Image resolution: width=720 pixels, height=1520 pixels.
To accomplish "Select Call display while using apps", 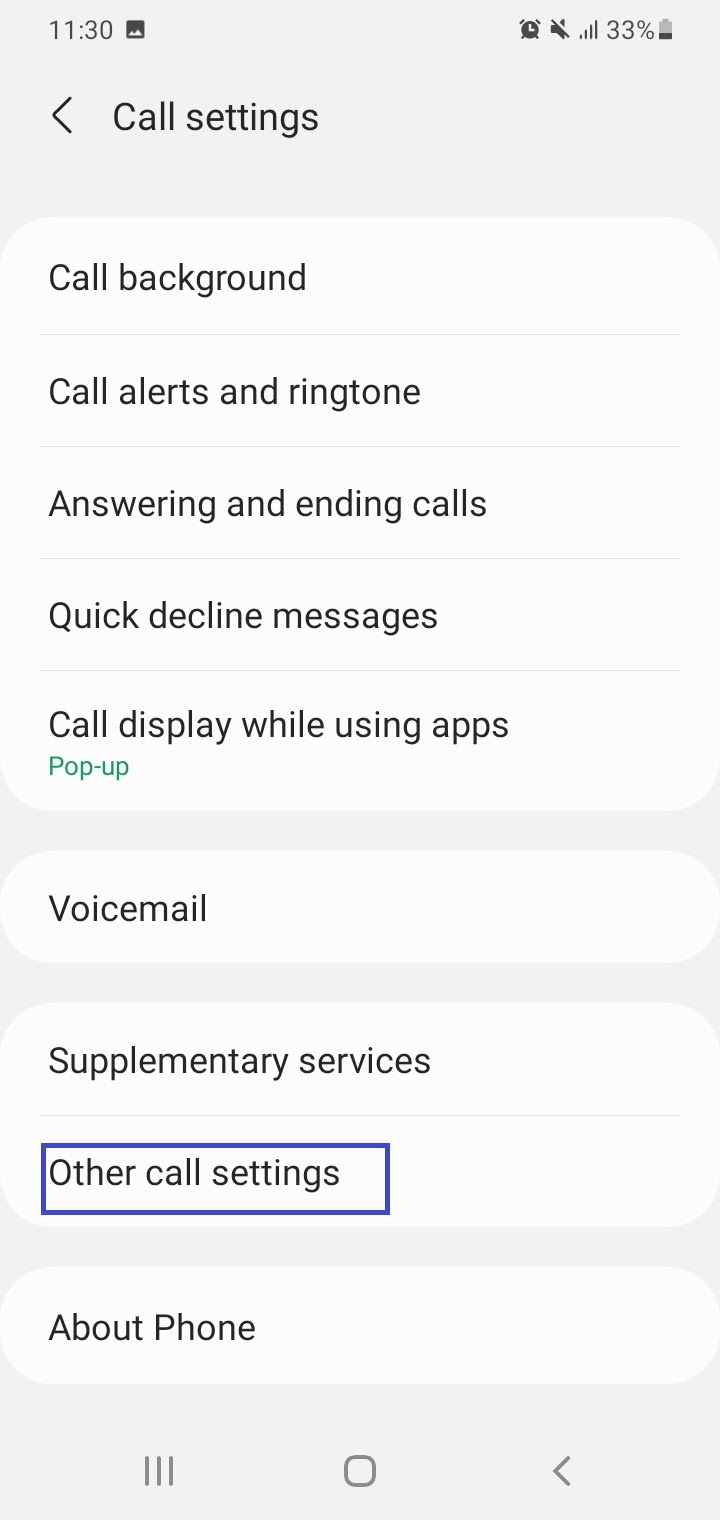I will [360, 741].
